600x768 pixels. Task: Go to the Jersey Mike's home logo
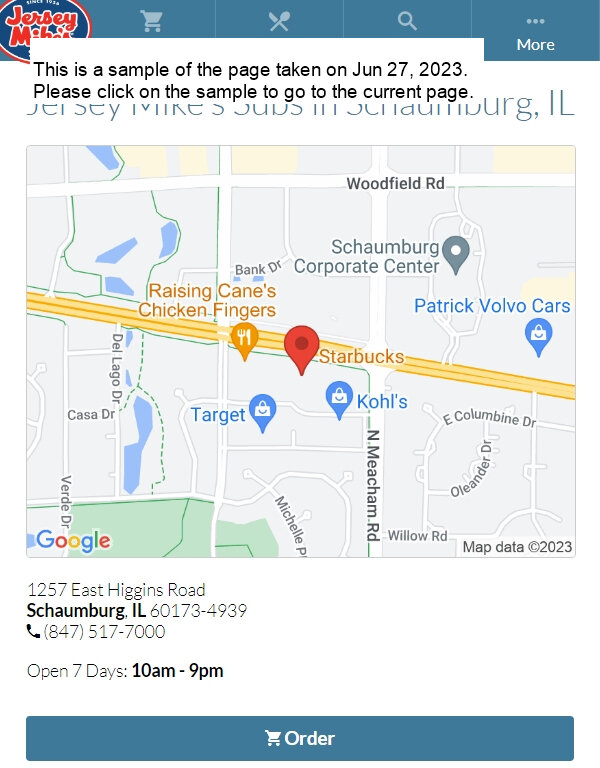click(x=45, y=28)
